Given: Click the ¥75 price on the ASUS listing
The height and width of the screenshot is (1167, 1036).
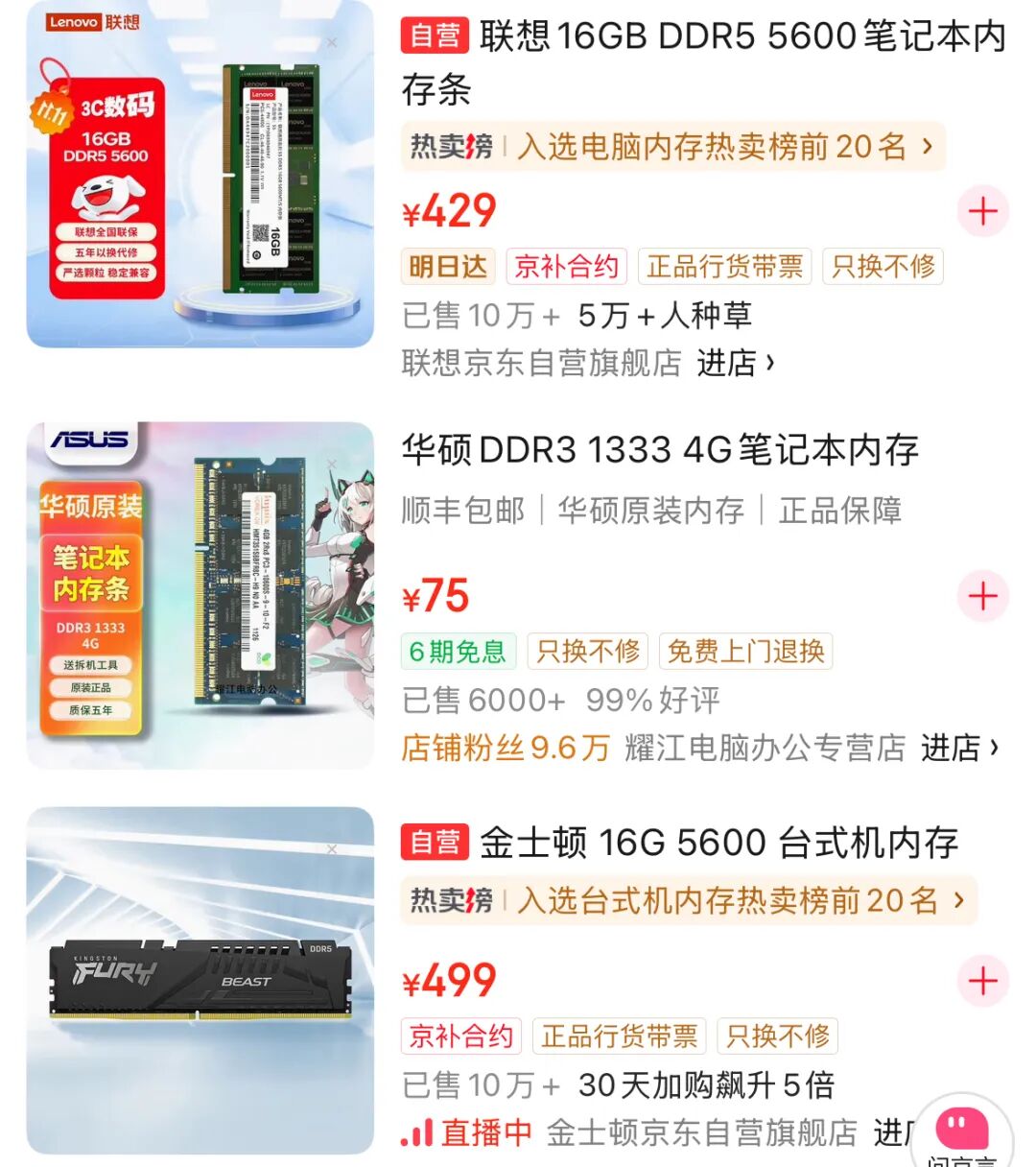Looking at the screenshot, I should pos(434,596).
